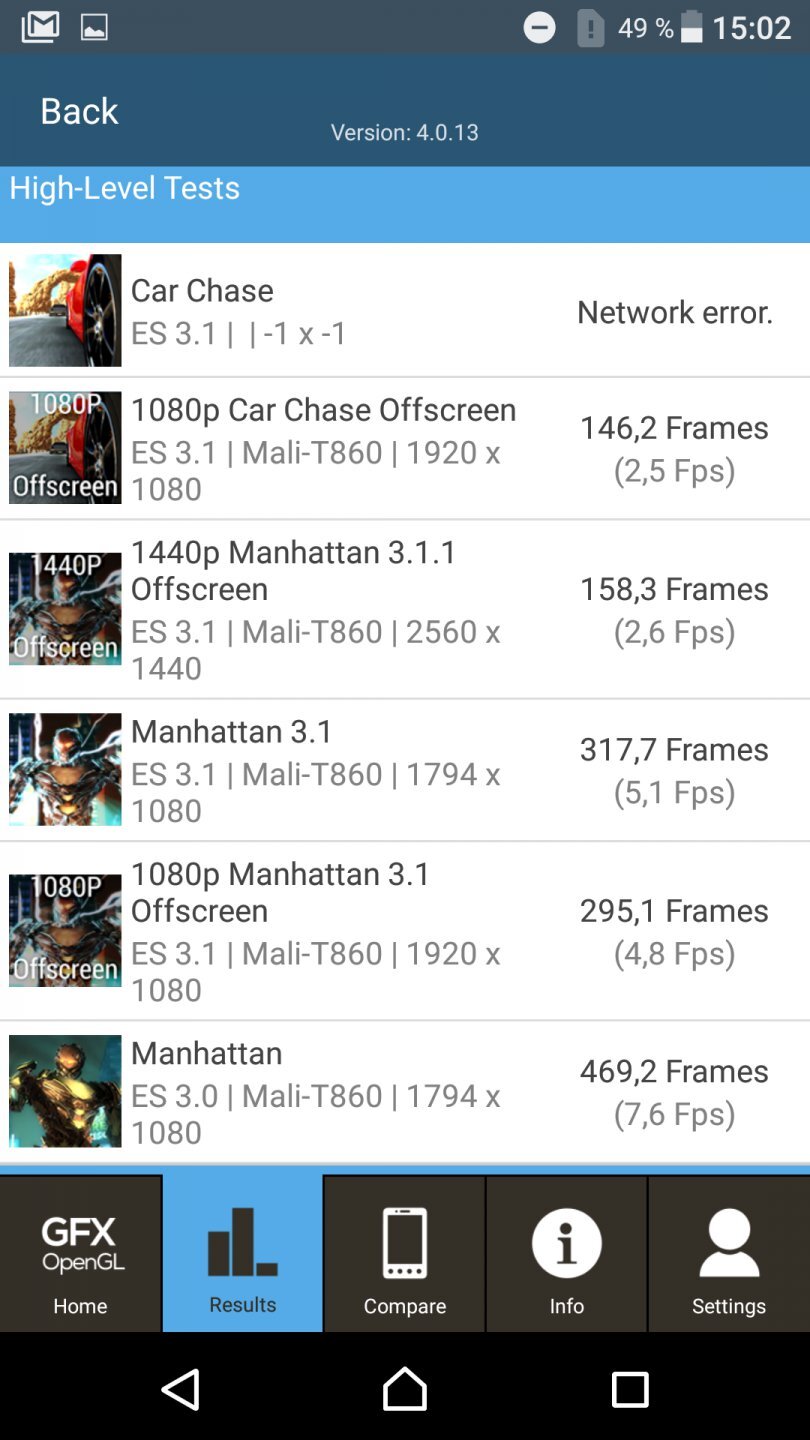Go to the GFX OpenGL Home tab

pos(81,1254)
